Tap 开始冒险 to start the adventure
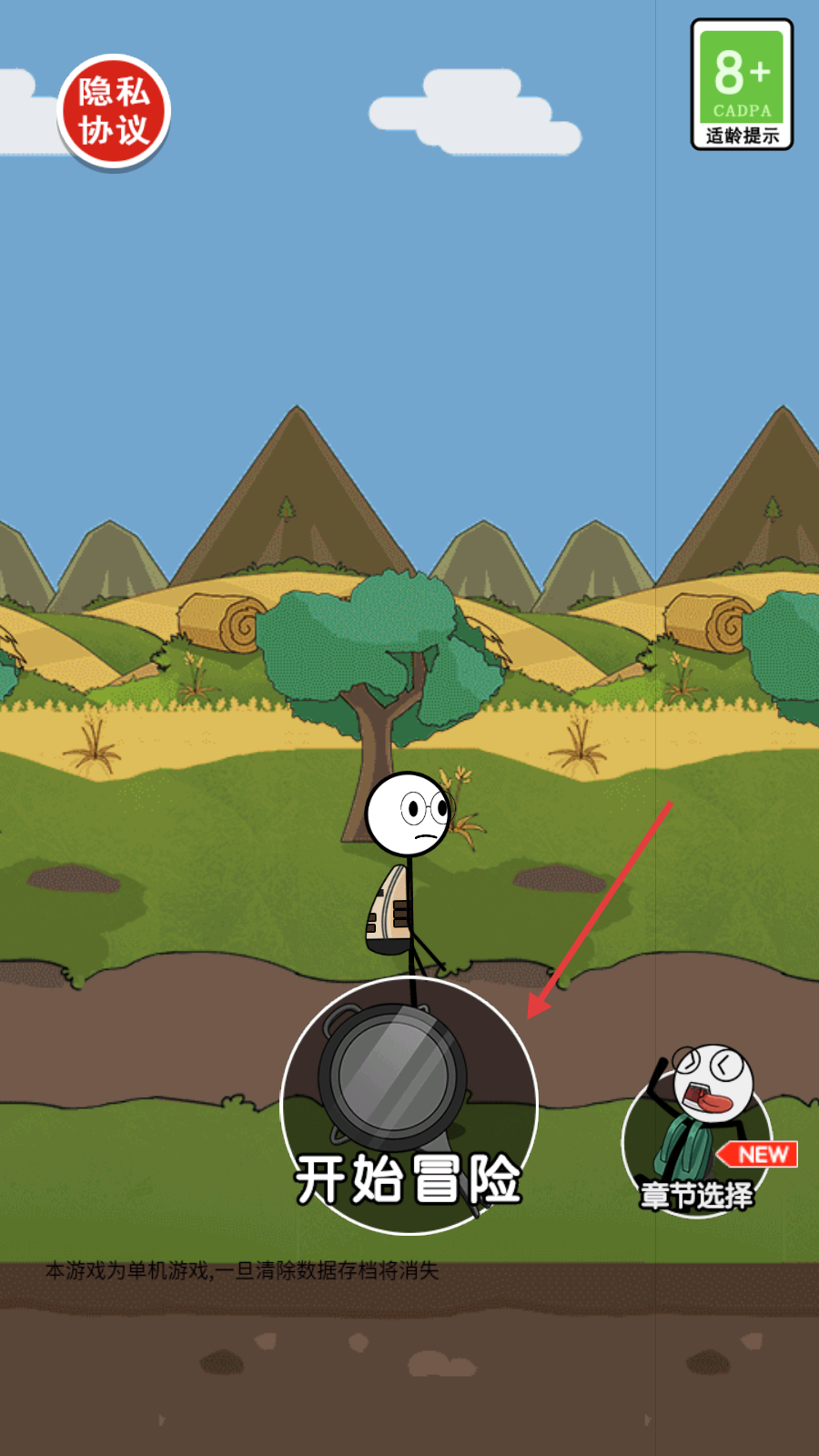 409,1106
